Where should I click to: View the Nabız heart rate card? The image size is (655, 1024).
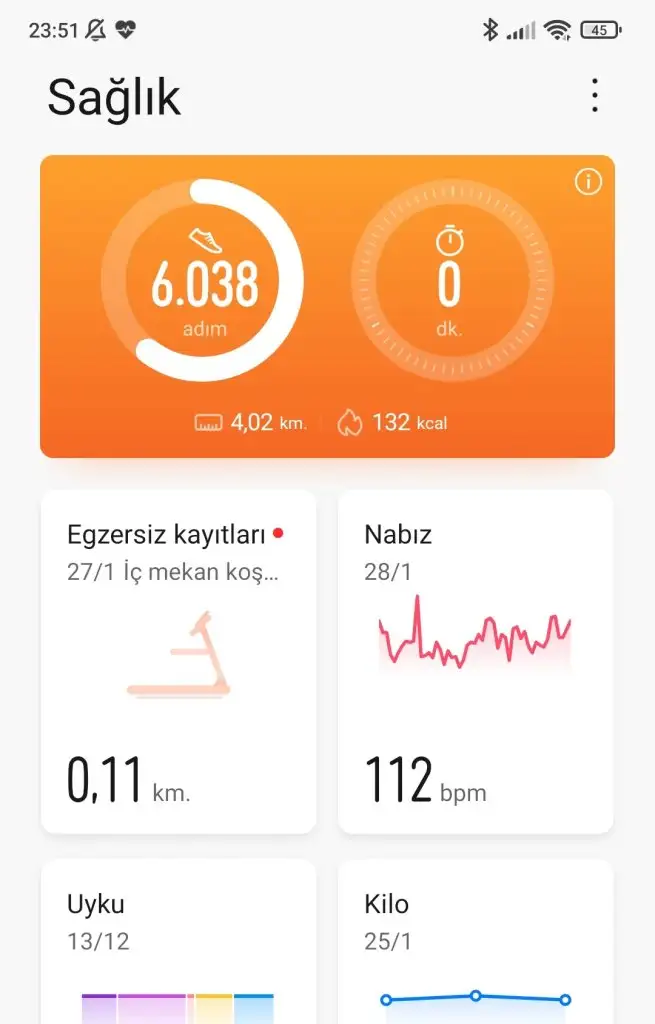point(475,661)
